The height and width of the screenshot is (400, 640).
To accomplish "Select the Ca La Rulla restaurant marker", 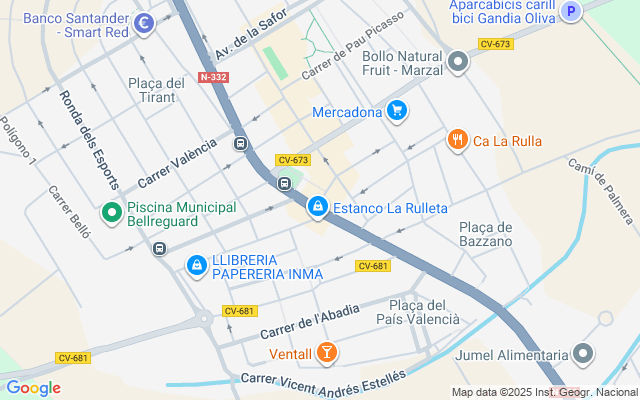I will [x=458, y=140].
